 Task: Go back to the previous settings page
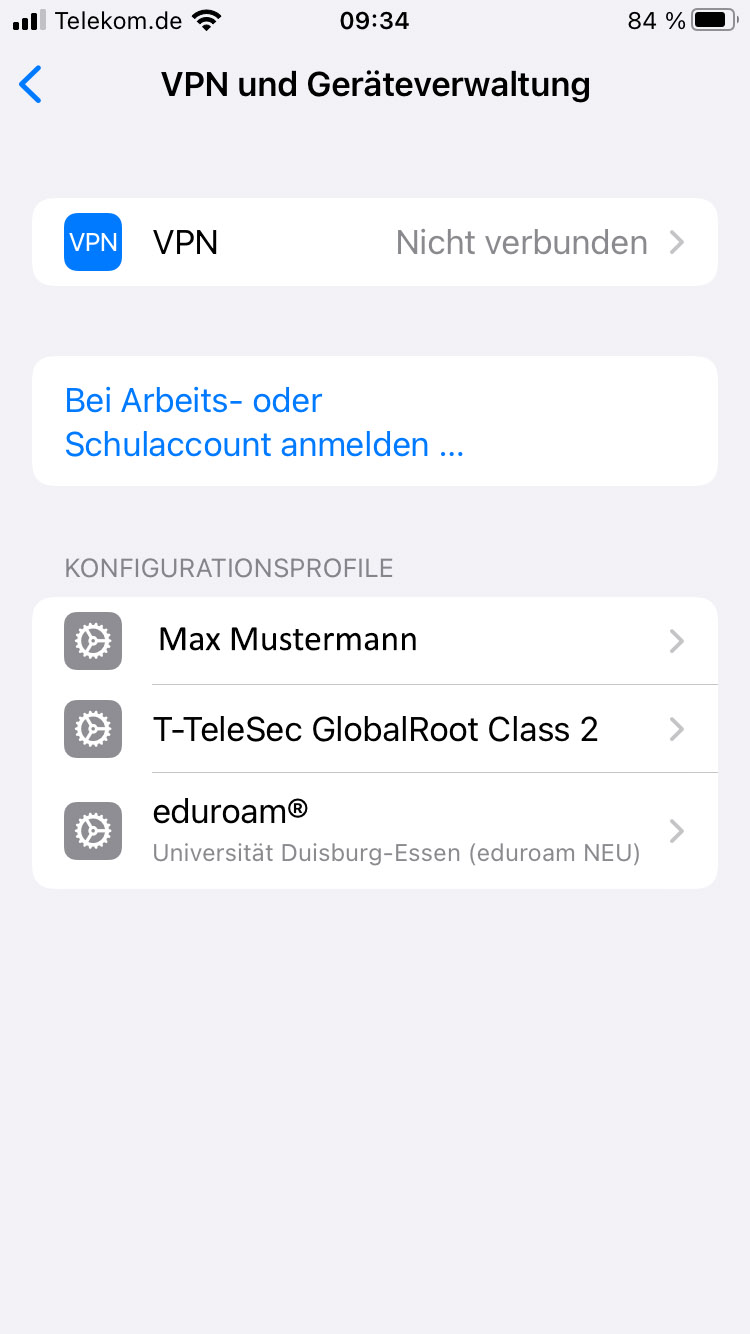31,85
